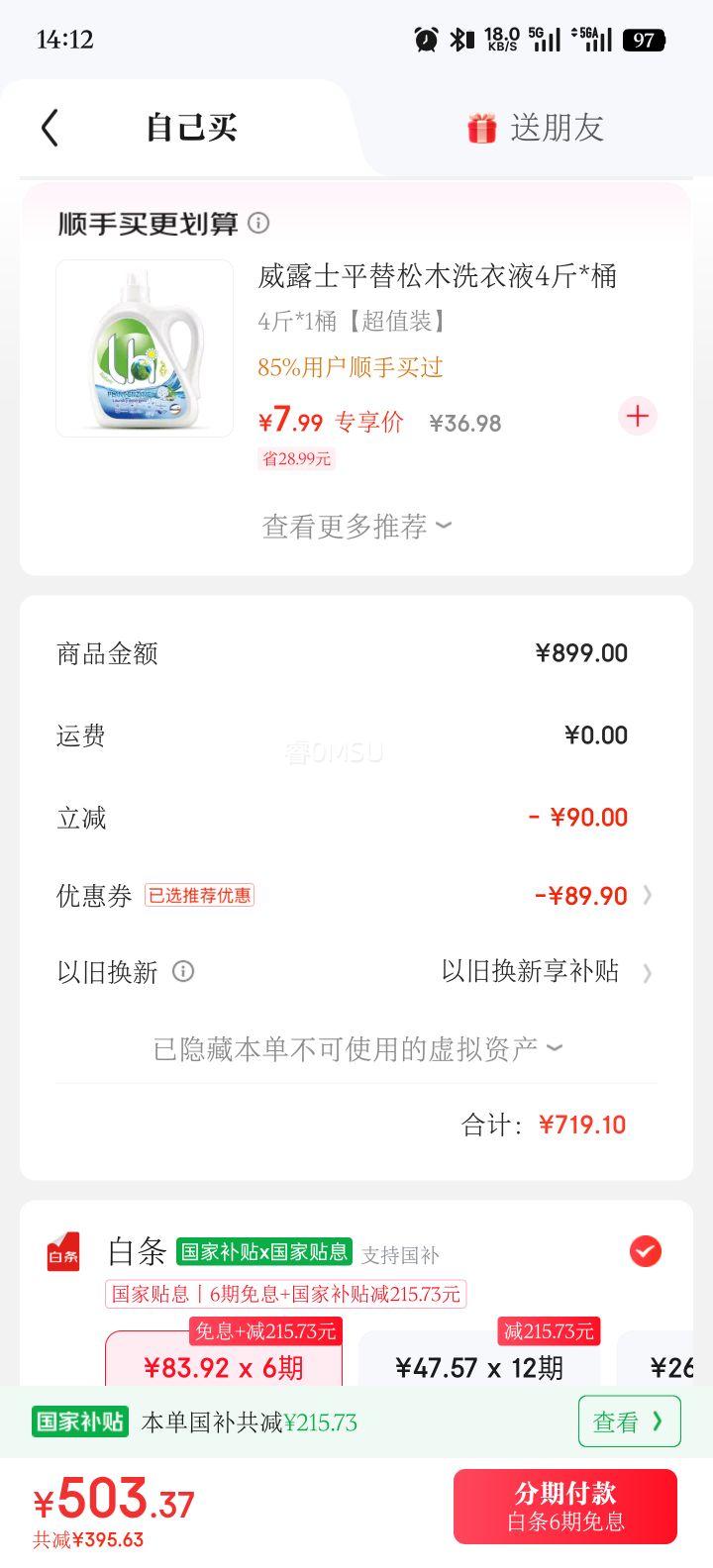Tap 分期付款 to pay with 白条
This screenshot has height=1568, width=713.
pyautogui.click(x=564, y=1507)
